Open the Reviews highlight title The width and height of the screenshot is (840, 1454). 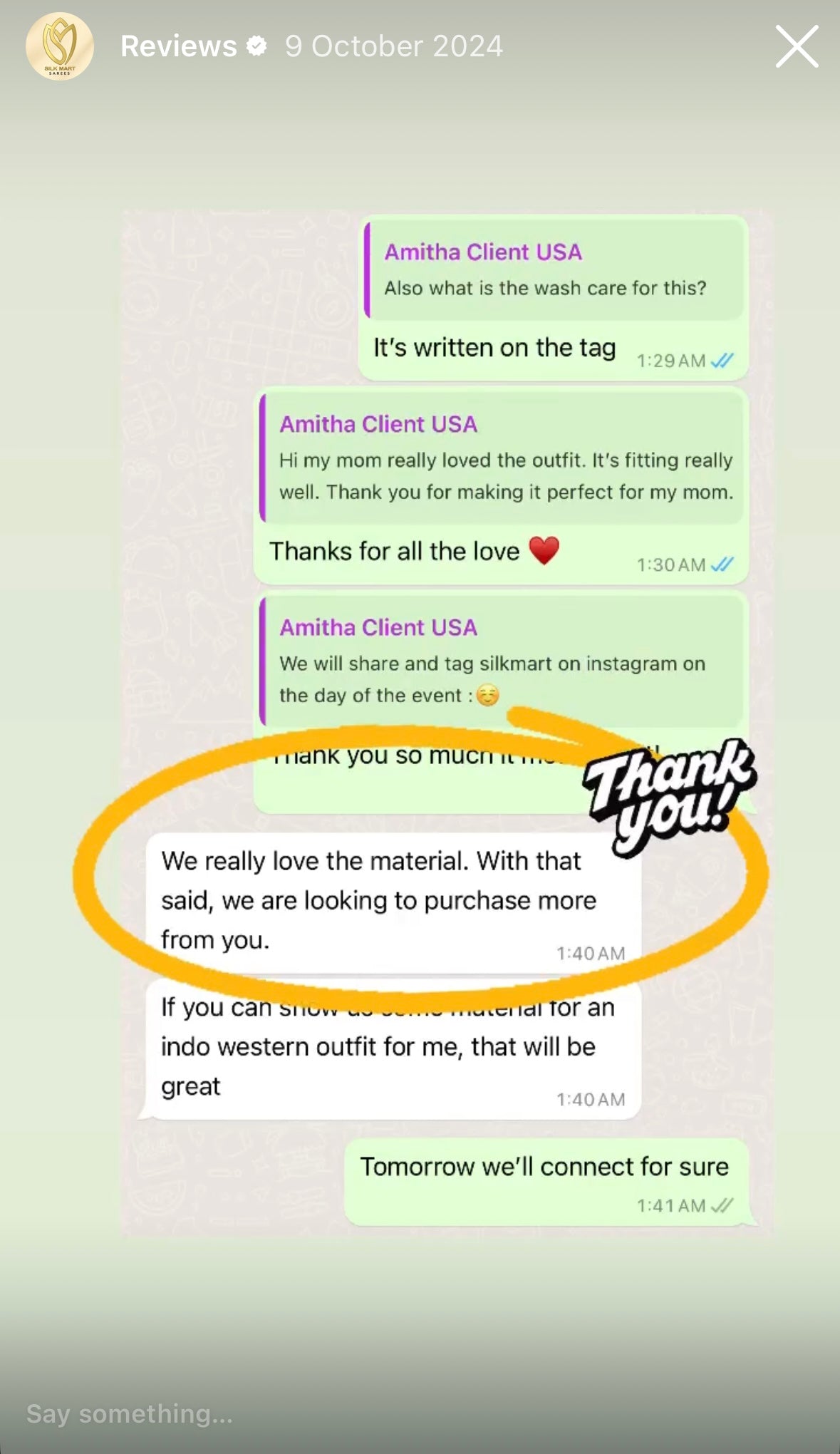coord(179,46)
